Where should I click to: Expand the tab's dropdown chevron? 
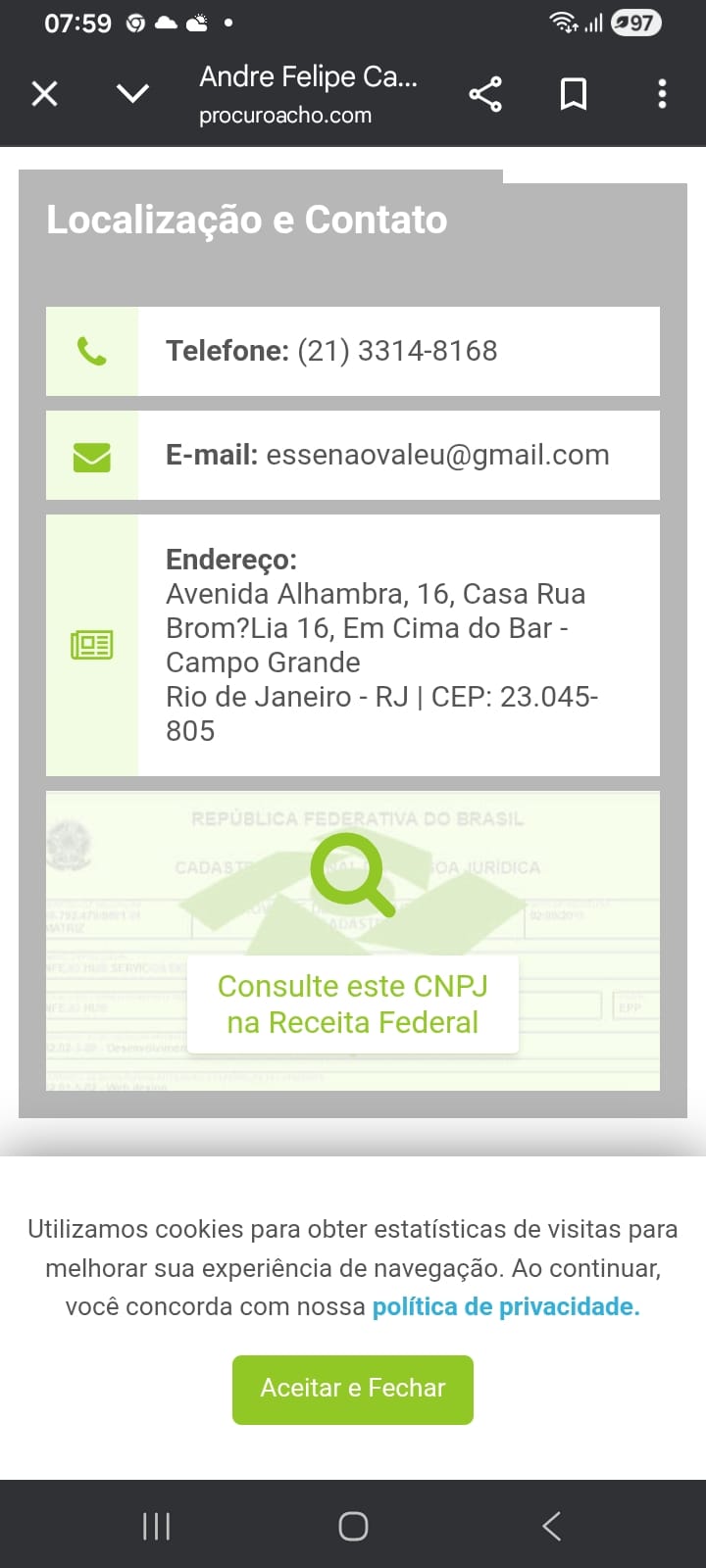point(132,94)
